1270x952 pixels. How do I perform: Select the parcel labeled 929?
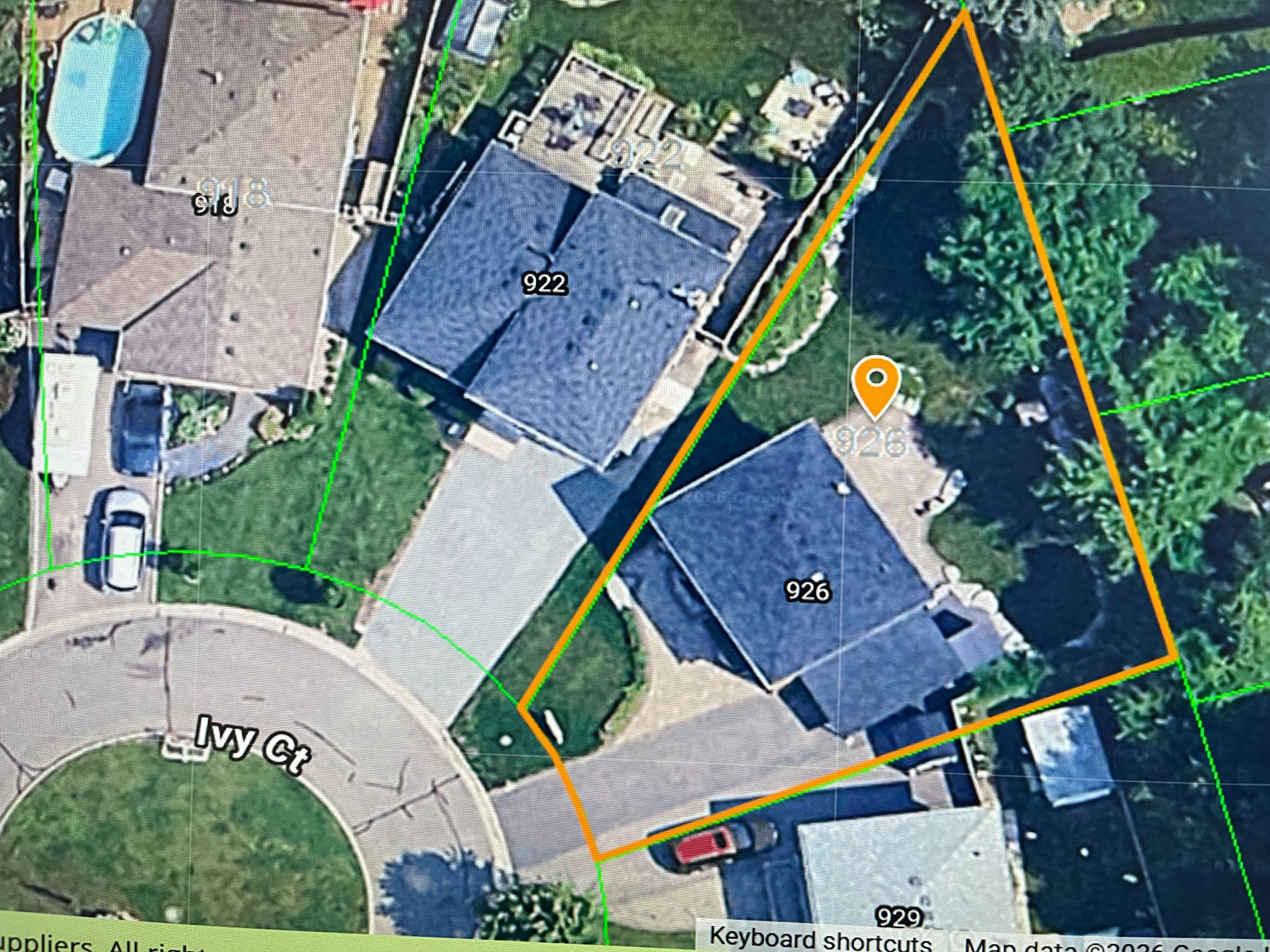tap(899, 918)
